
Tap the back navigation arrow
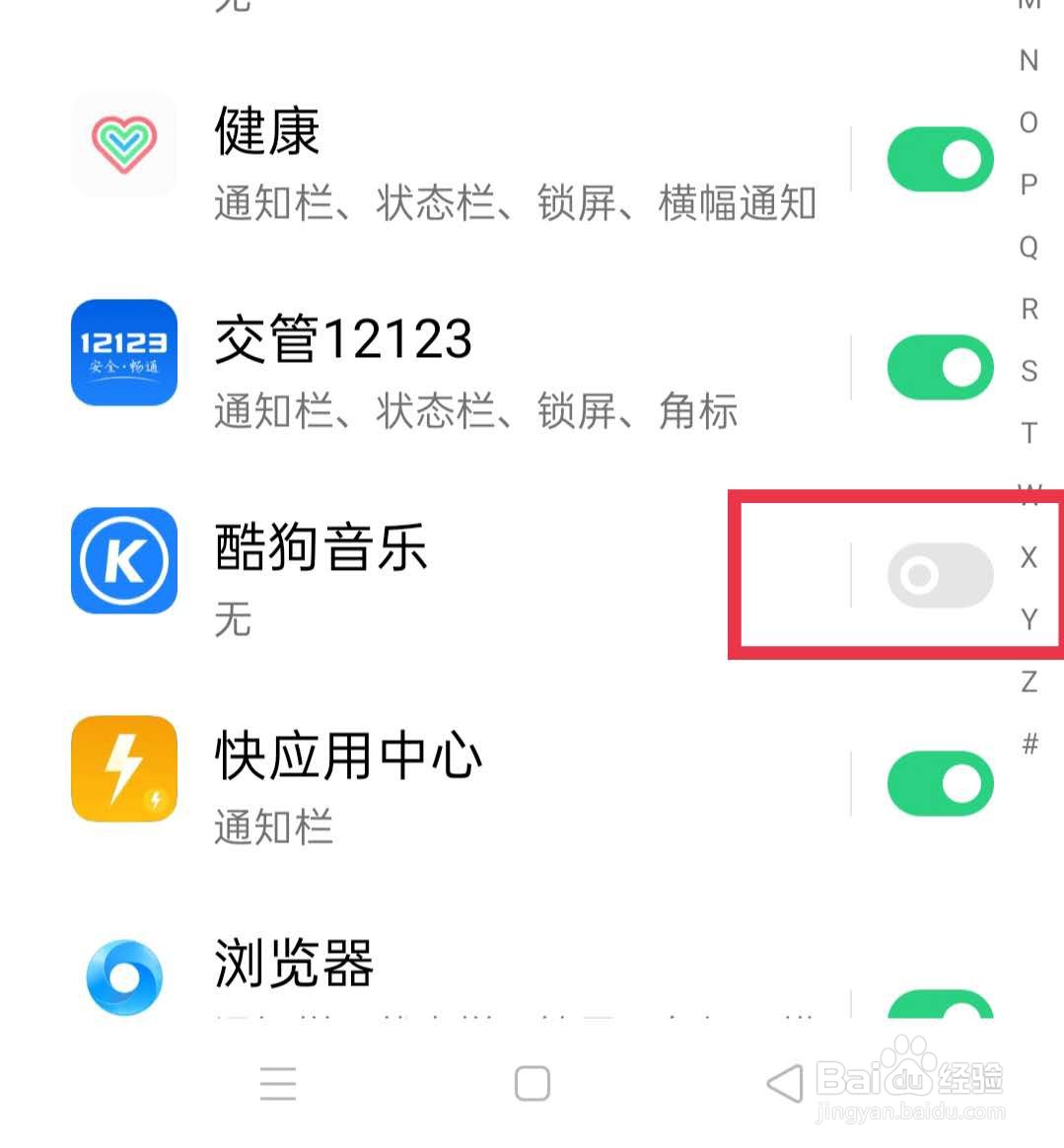click(784, 1081)
